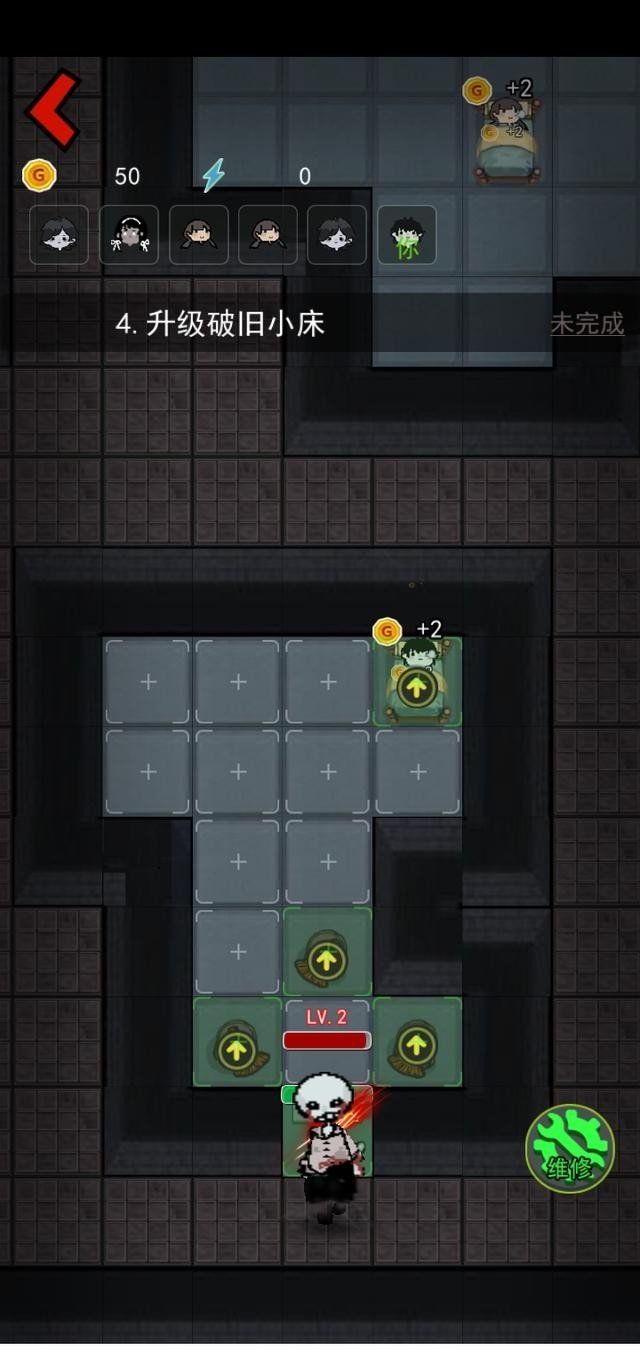The height and width of the screenshot is (1352, 640).
Task: Select the green-highlighted player avatar
Action: [x=407, y=235]
